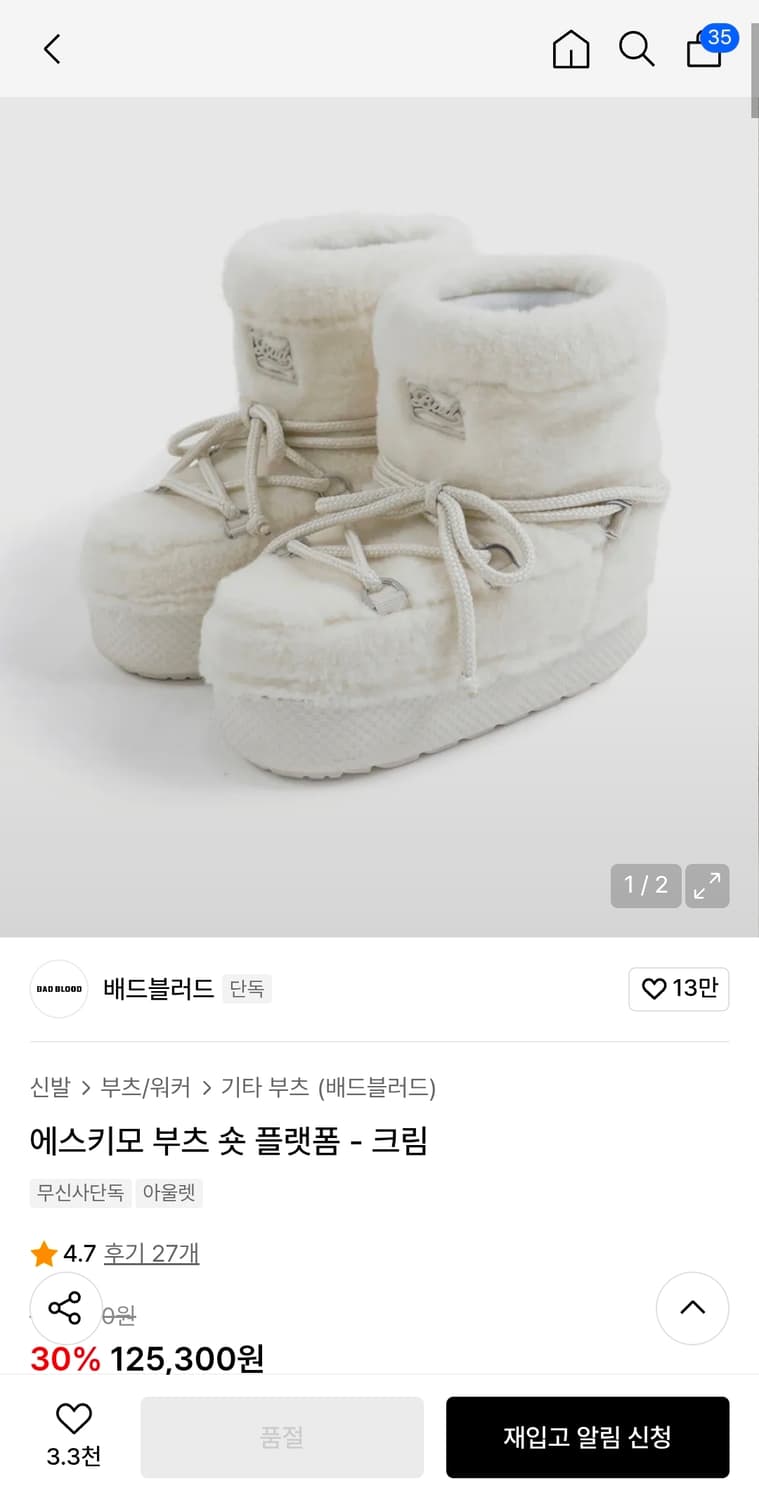The height and width of the screenshot is (1500, 759).
Task: Tap the sold-out 품절 button
Action: (281, 1437)
